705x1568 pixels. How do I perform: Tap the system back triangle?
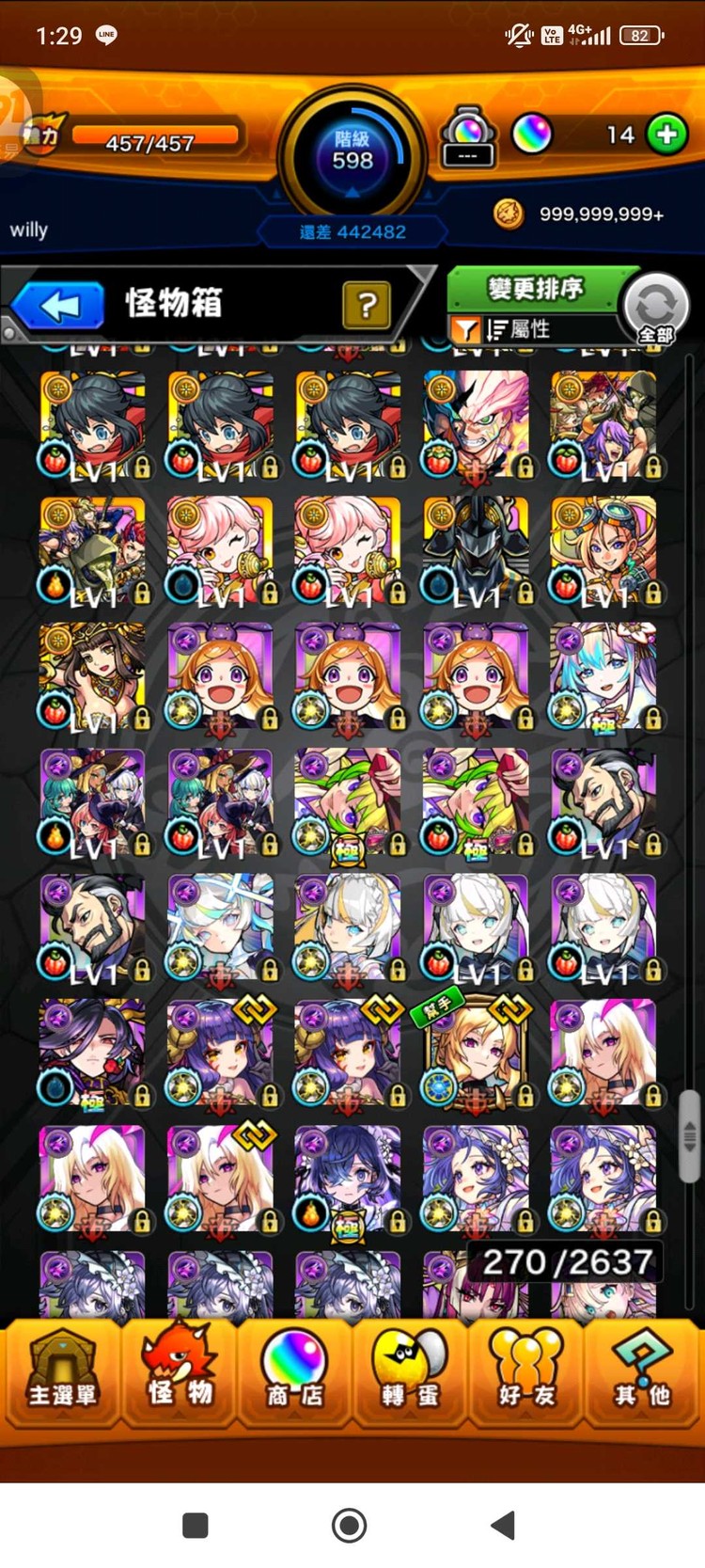[503, 1525]
